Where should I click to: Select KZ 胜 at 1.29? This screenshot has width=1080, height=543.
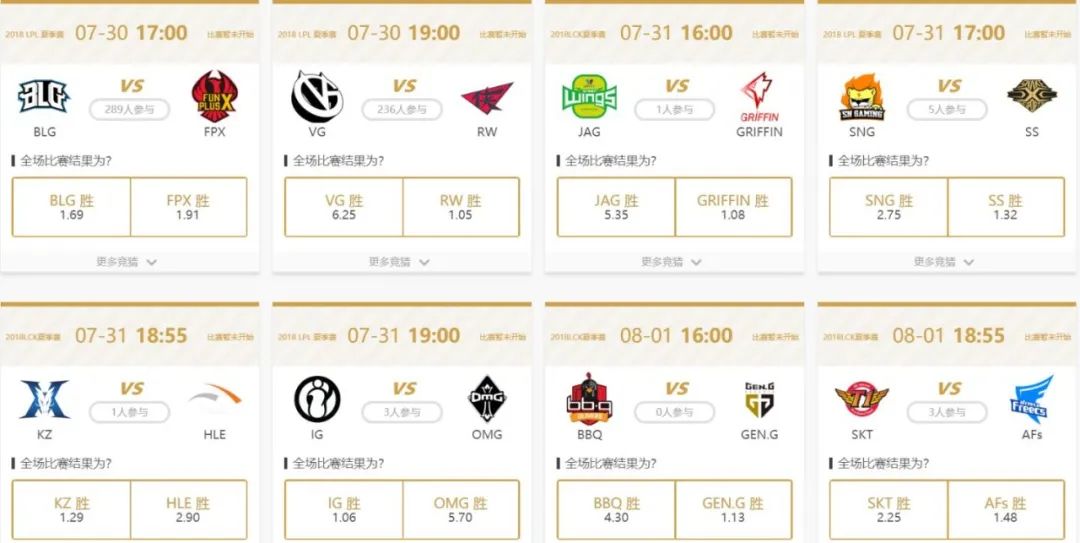point(71,510)
